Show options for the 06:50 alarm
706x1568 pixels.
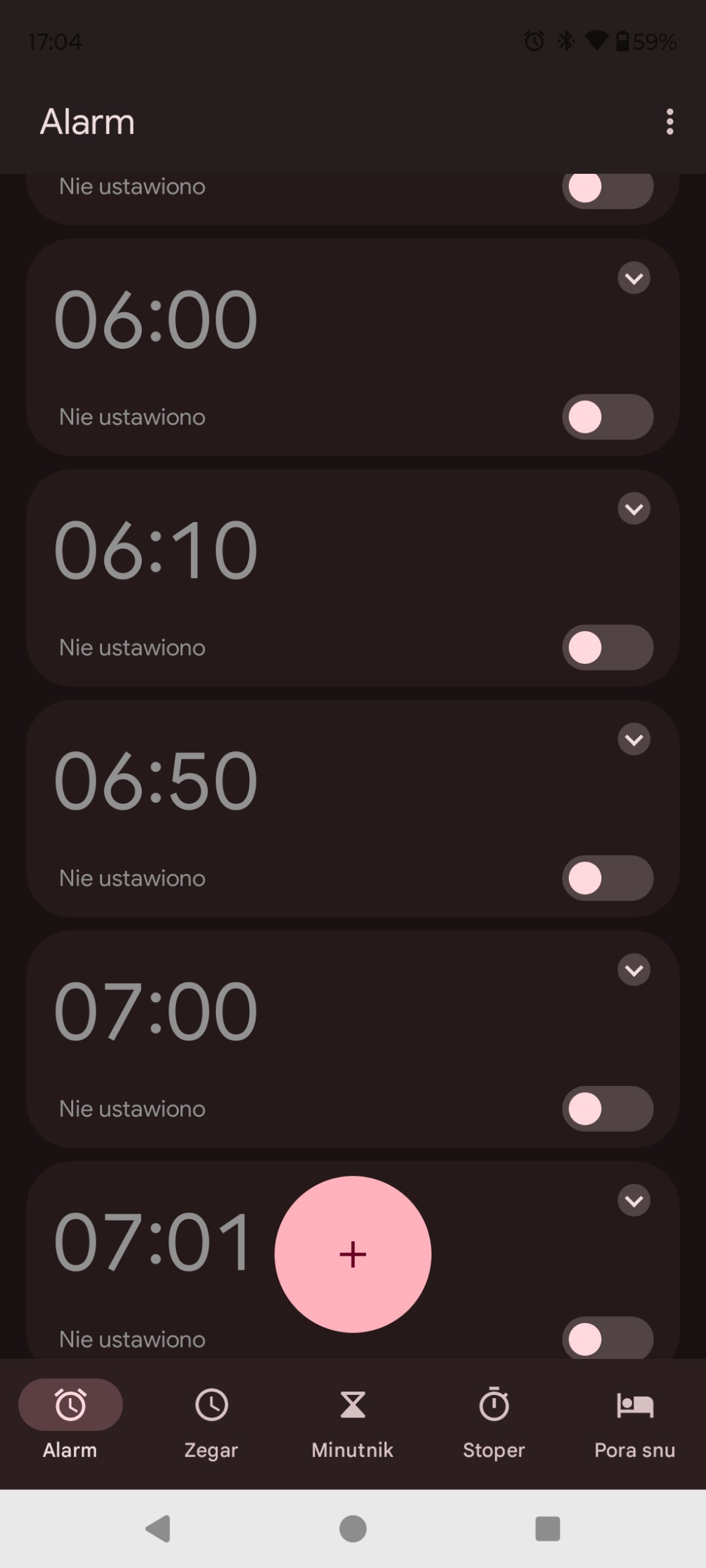pos(633,739)
